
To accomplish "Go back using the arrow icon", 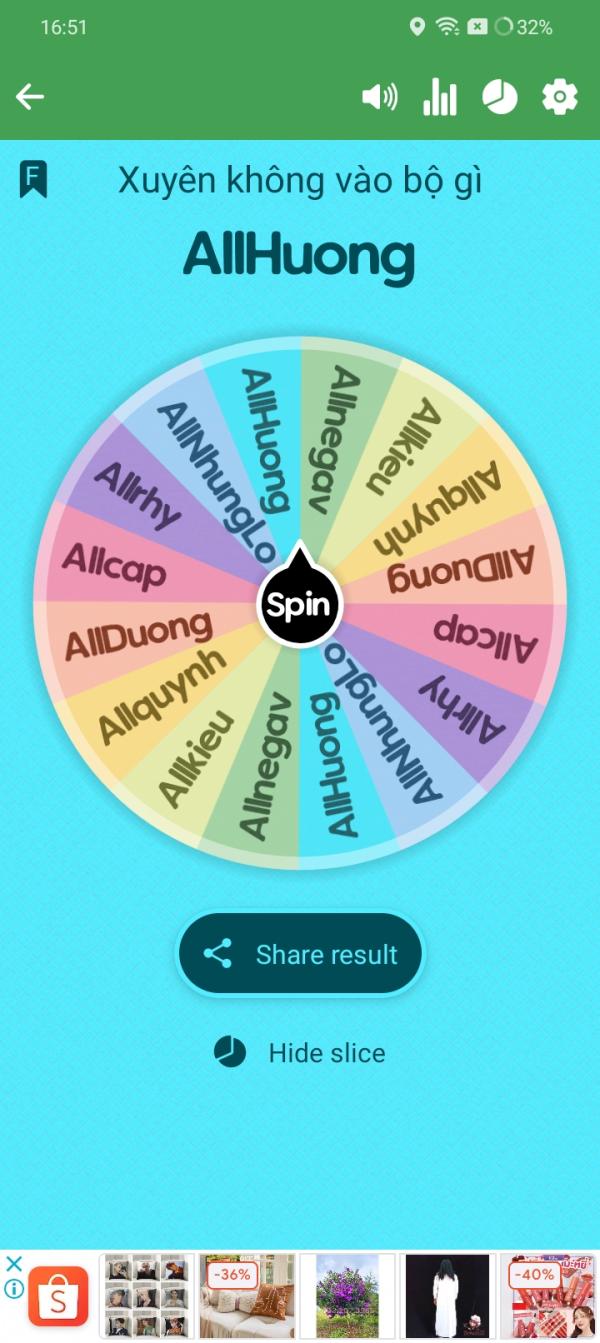I will (x=30, y=97).
